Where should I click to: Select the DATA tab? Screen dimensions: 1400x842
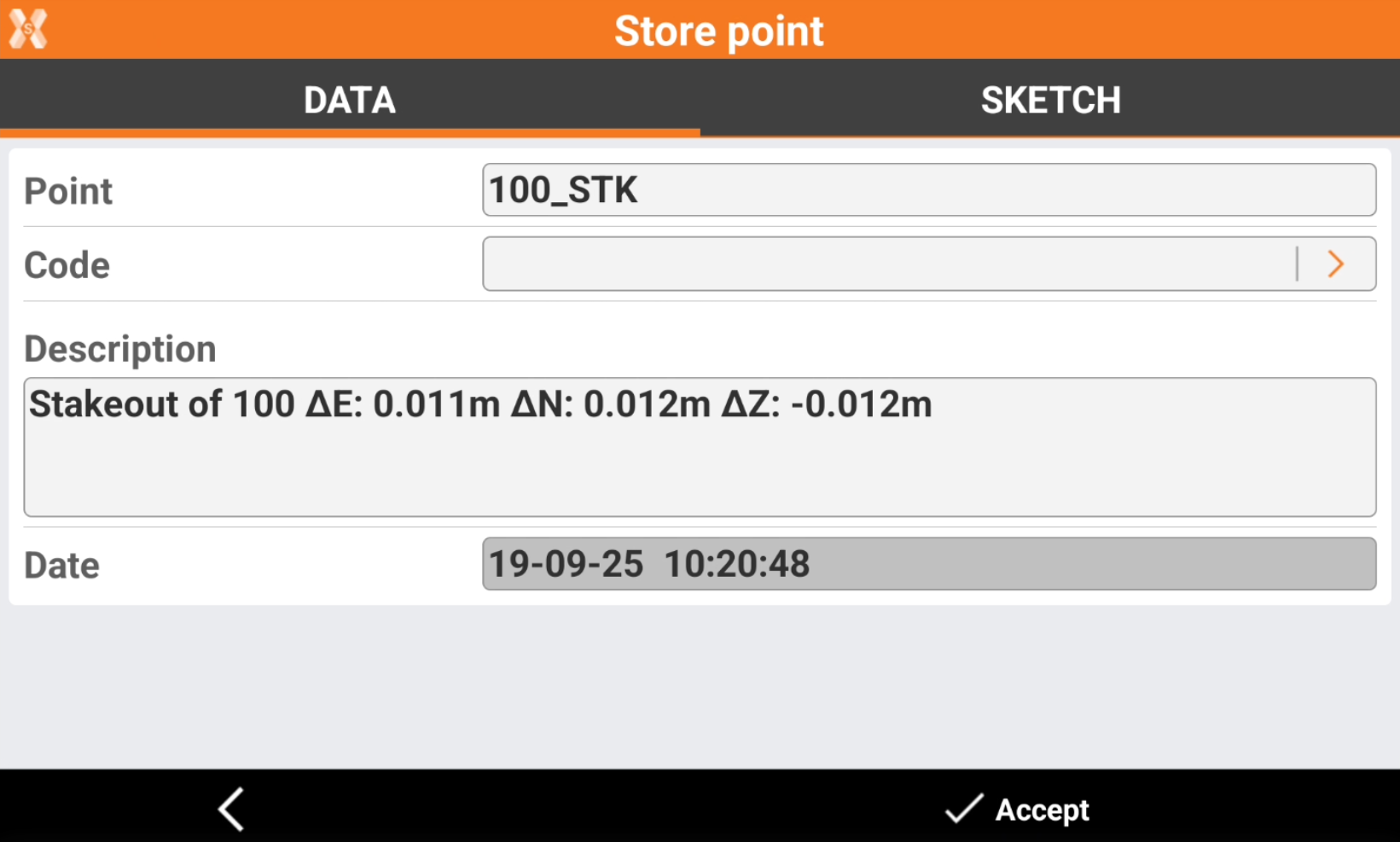[x=350, y=100]
